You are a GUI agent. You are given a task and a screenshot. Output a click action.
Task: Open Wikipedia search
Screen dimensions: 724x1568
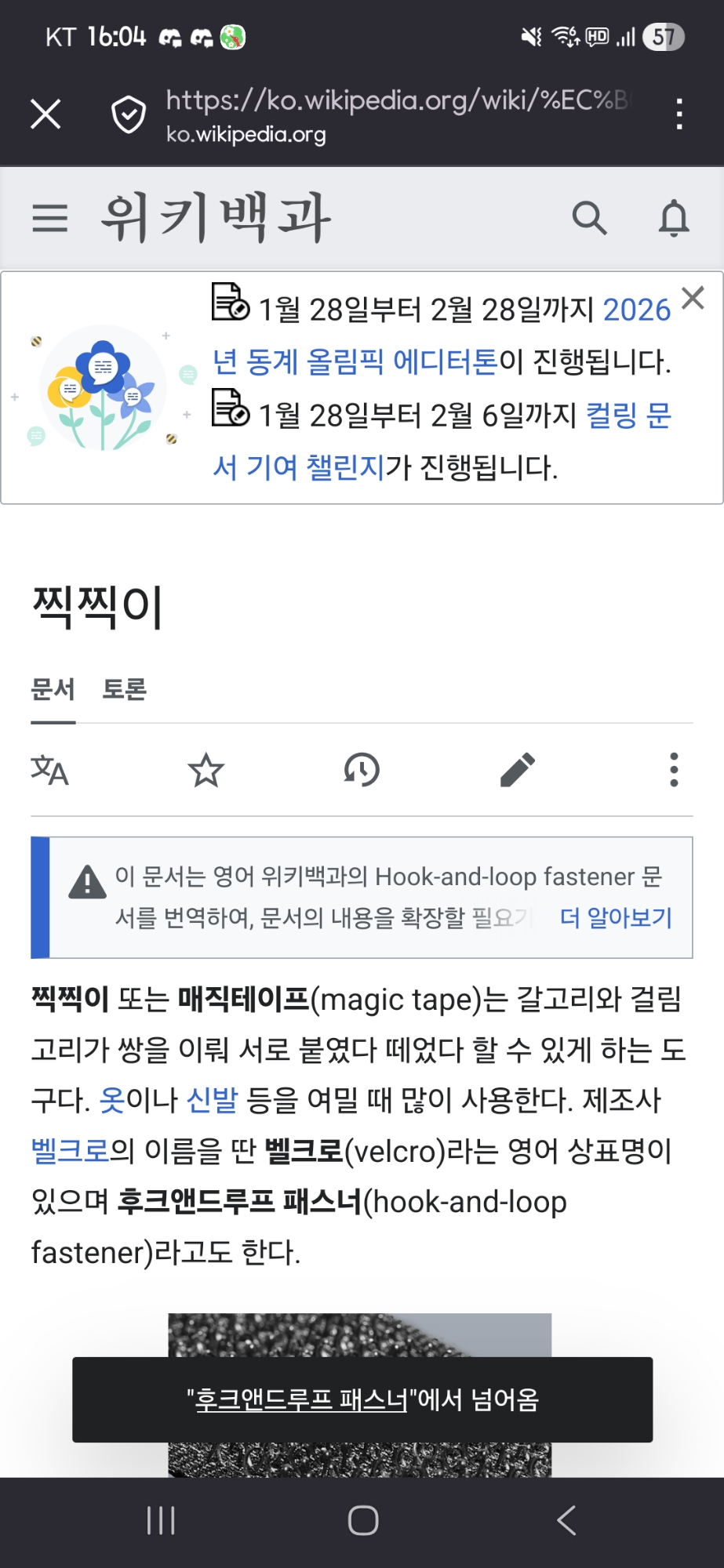(x=589, y=218)
